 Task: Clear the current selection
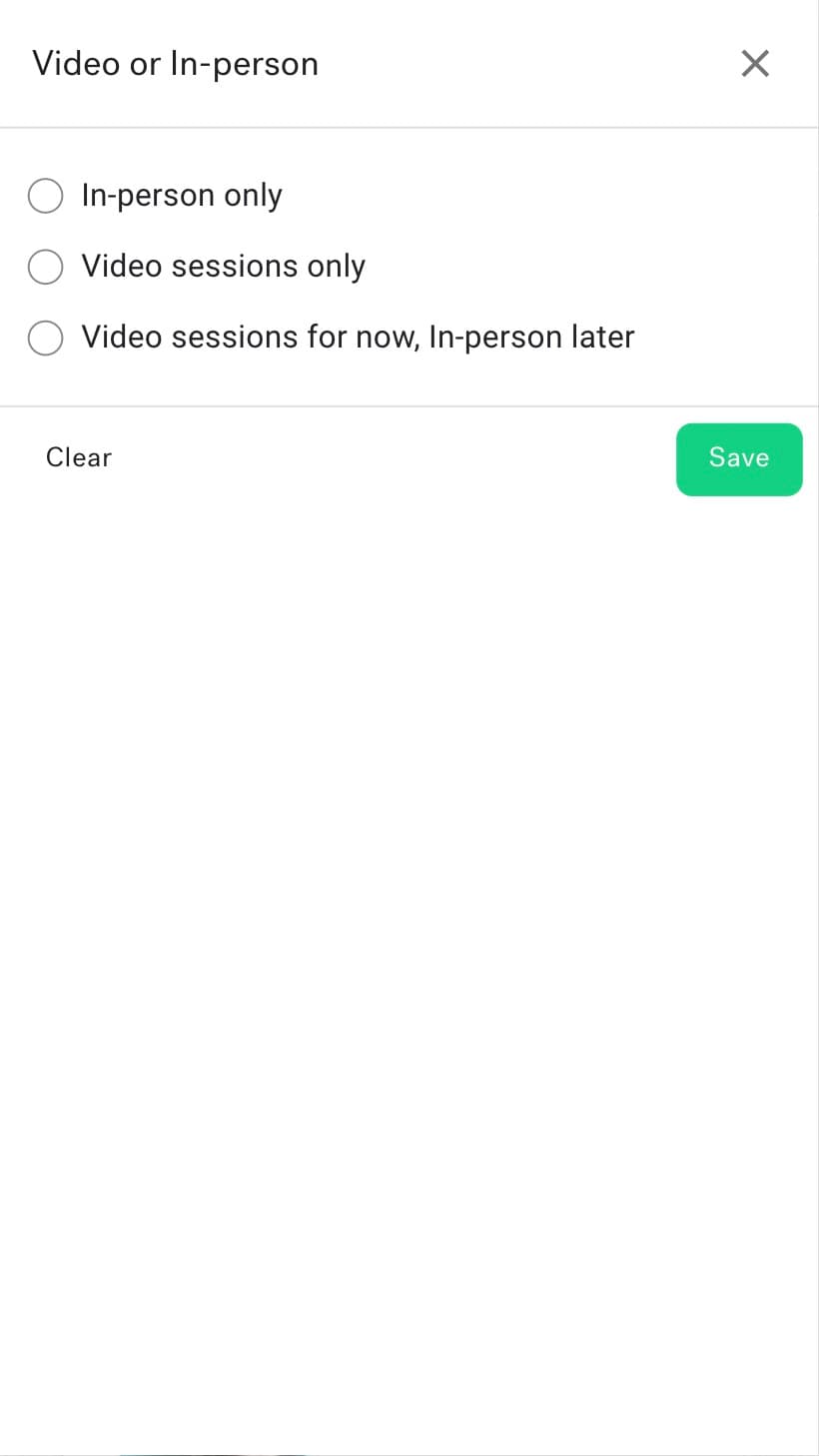coord(79,457)
